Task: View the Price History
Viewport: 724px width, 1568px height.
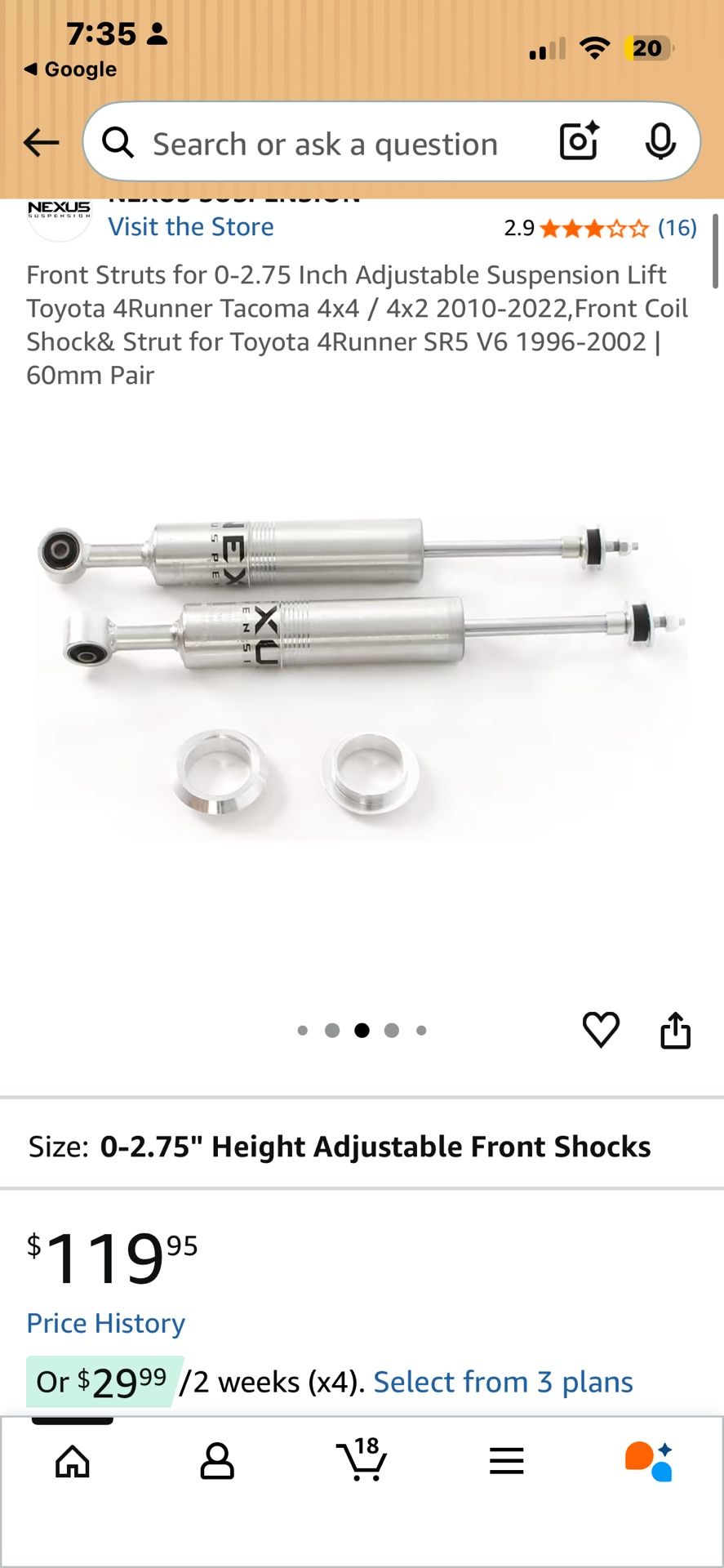Action: click(x=105, y=1323)
